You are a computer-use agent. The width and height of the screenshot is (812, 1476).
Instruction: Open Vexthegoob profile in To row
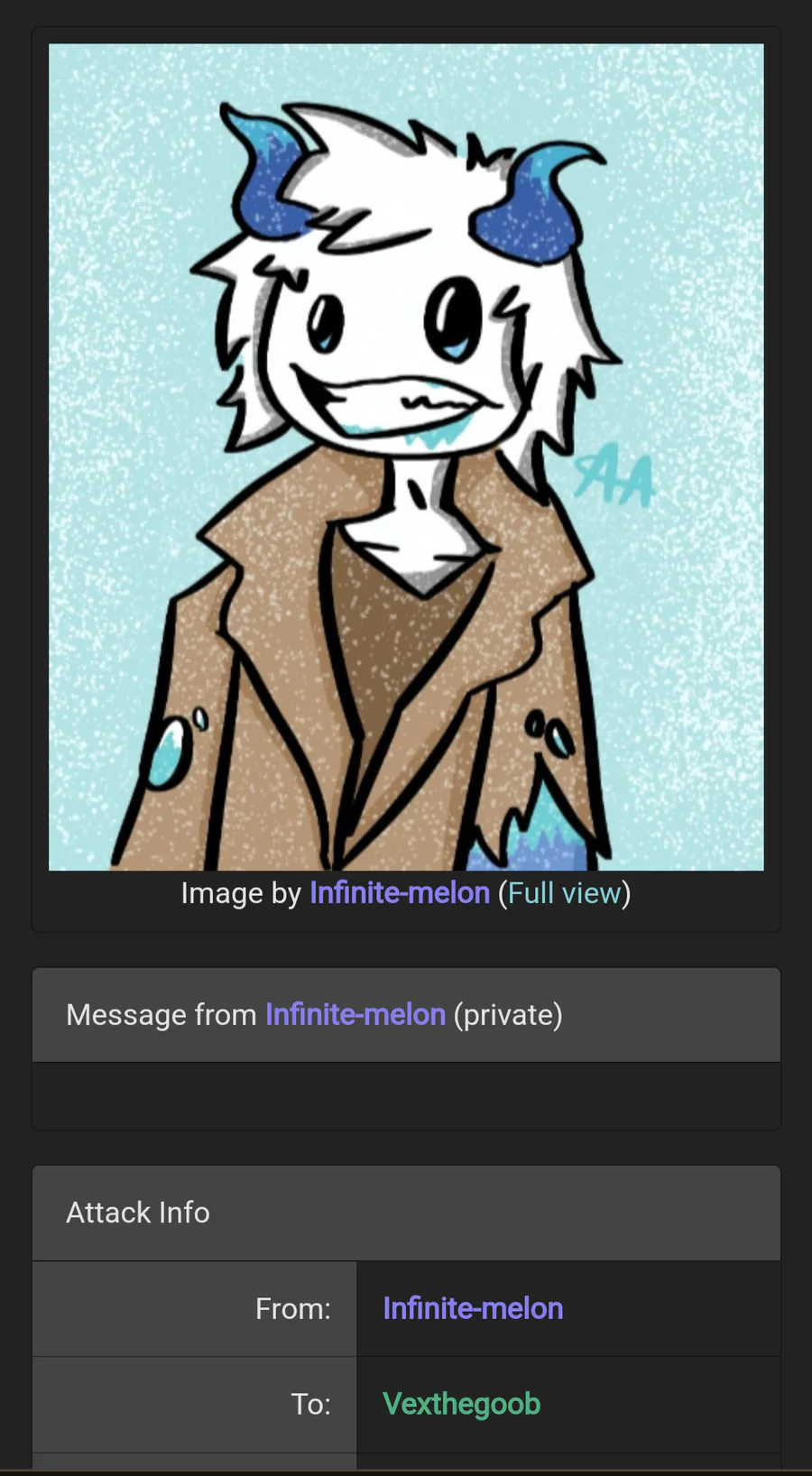pyautogui.click(x=461, y=1404)
